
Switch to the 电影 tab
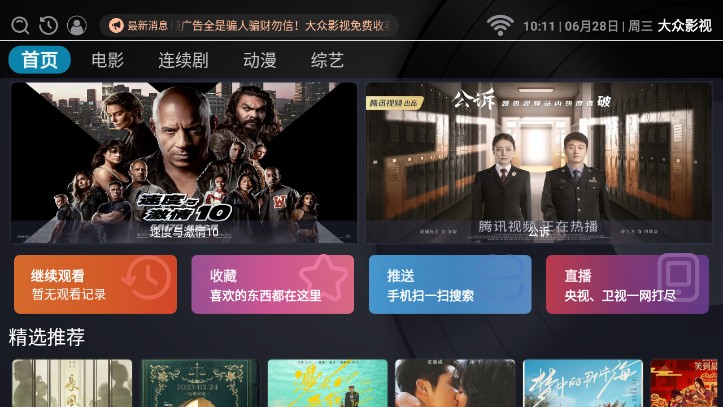pyautogui.click(x=107, y=60)
